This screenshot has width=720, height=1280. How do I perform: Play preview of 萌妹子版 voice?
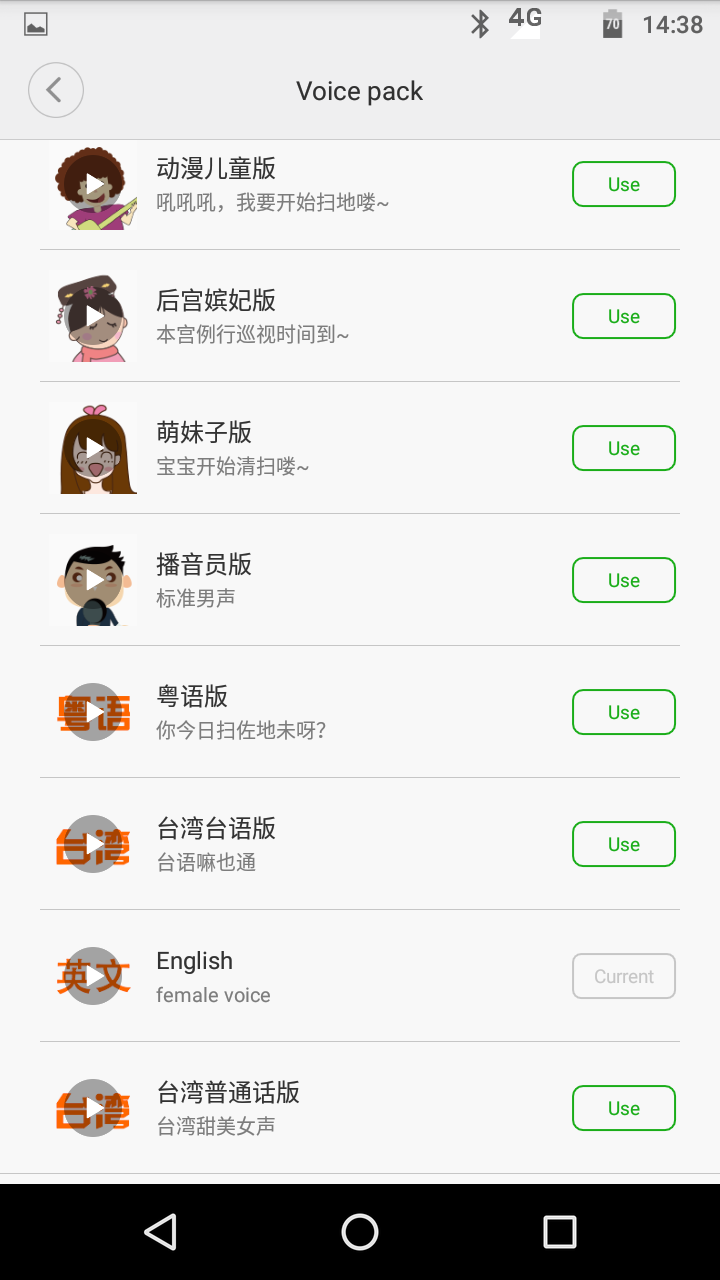pyautogui.click(x=93, y=448)
